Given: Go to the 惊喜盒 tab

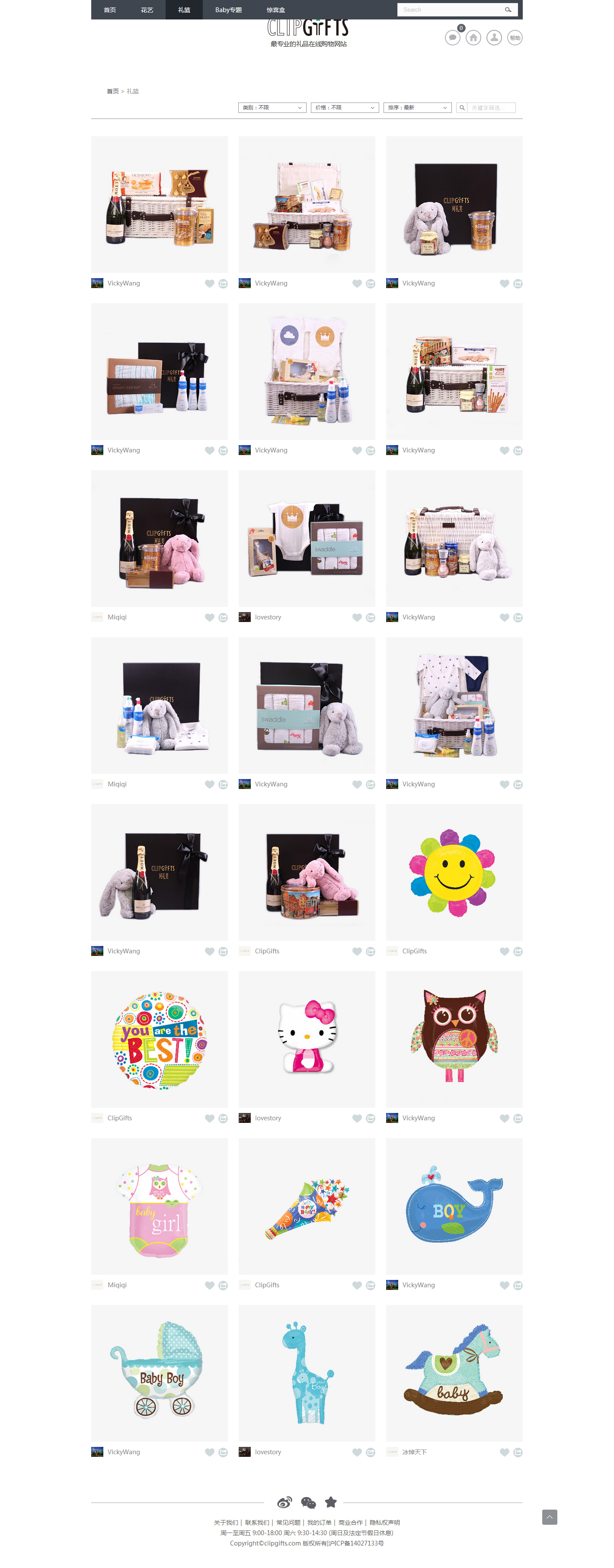Looking at the screenshot, I should [275, 10].
